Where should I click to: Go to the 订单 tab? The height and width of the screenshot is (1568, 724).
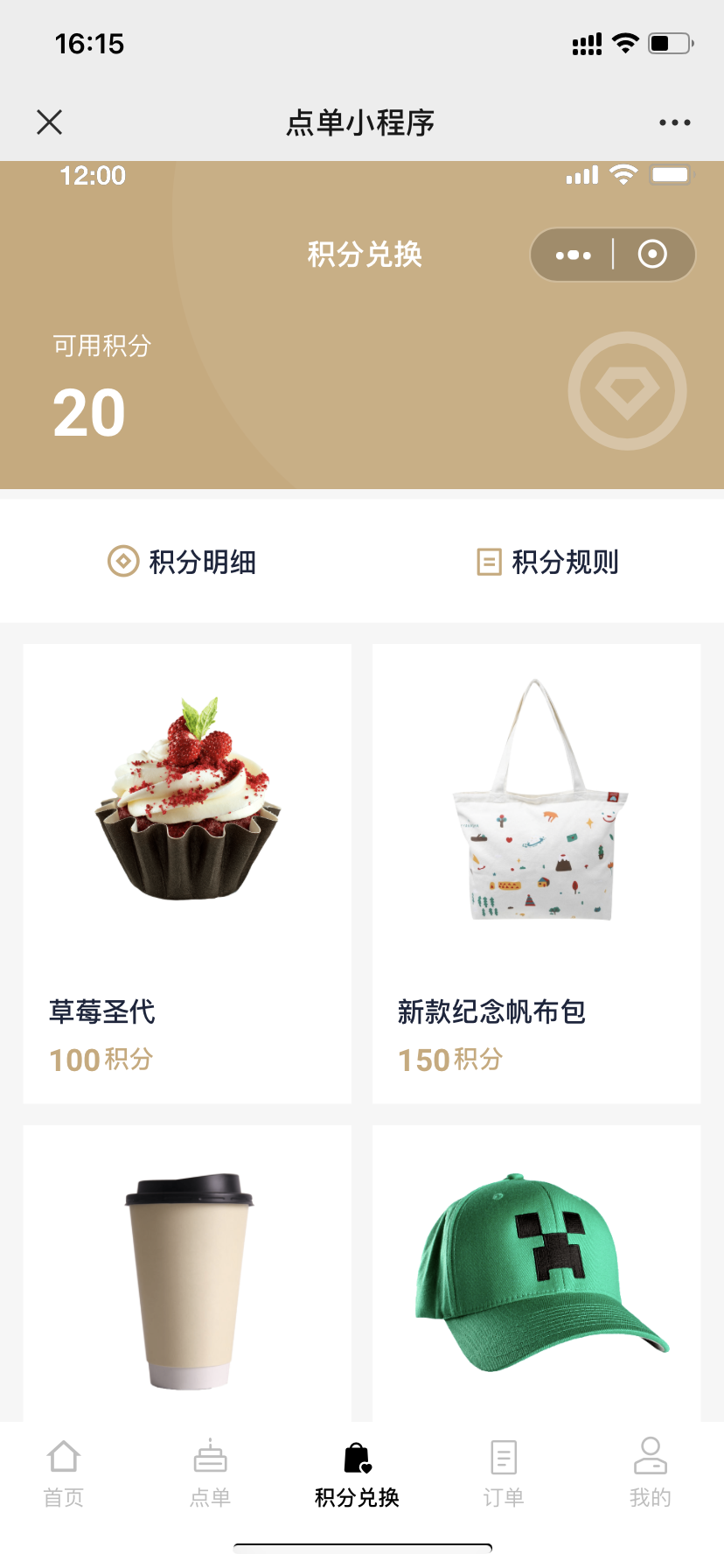[504, 1474]
